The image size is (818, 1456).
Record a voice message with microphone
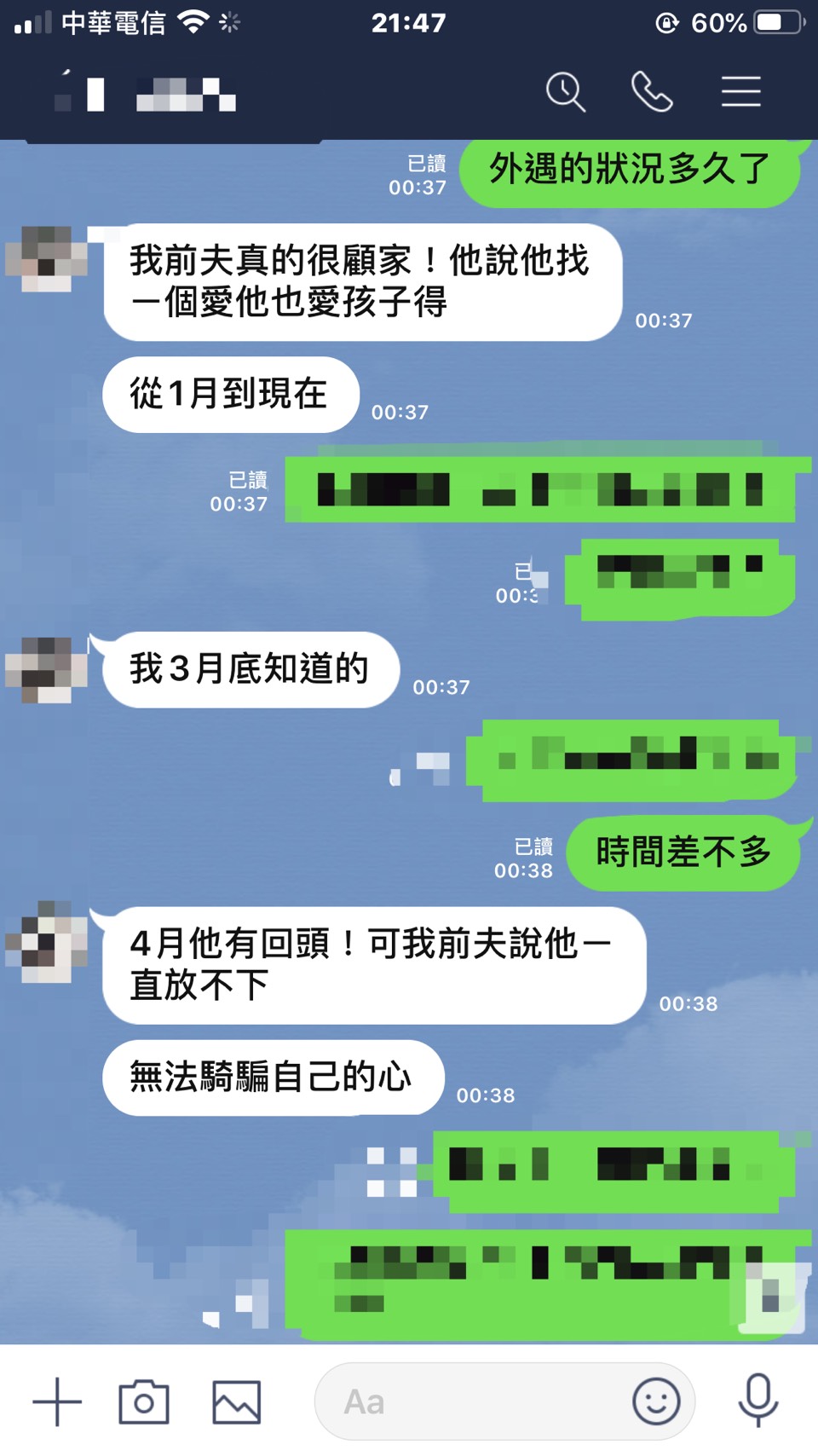coord(758,1400)
